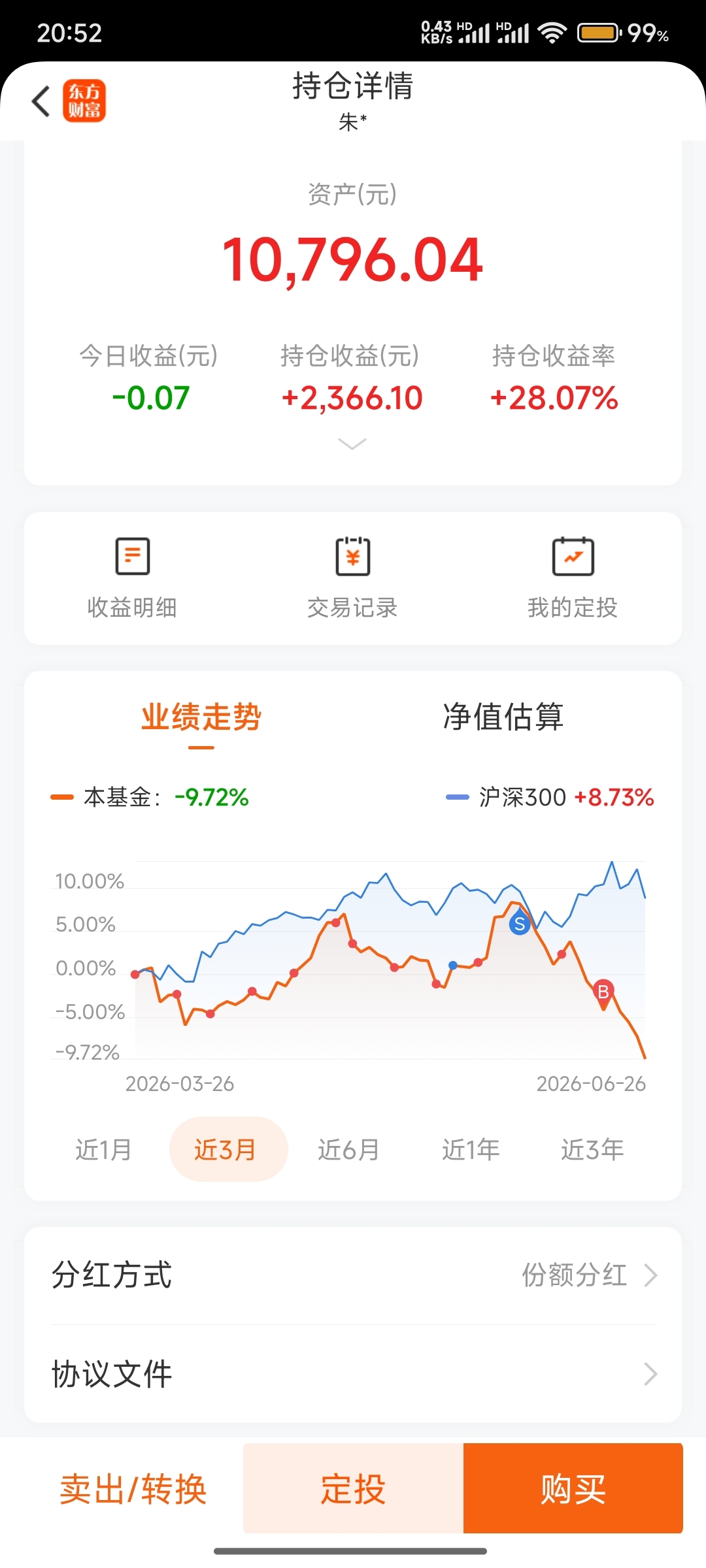
Task: Tap the B buy marker on chart
Action: click(x=603, y=993)
